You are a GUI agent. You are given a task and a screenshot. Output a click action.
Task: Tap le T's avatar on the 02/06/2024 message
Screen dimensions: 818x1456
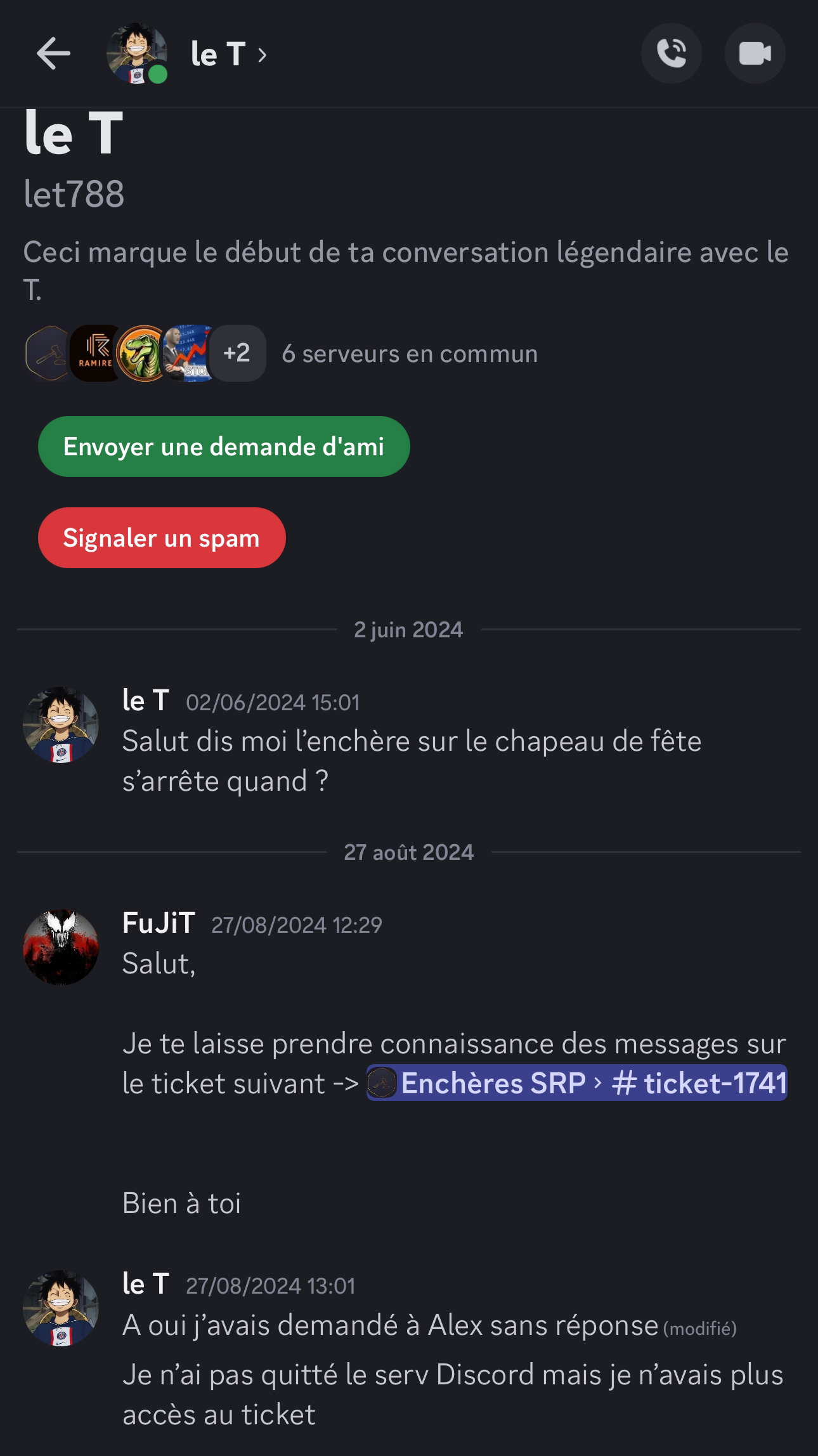click(61, 725)
